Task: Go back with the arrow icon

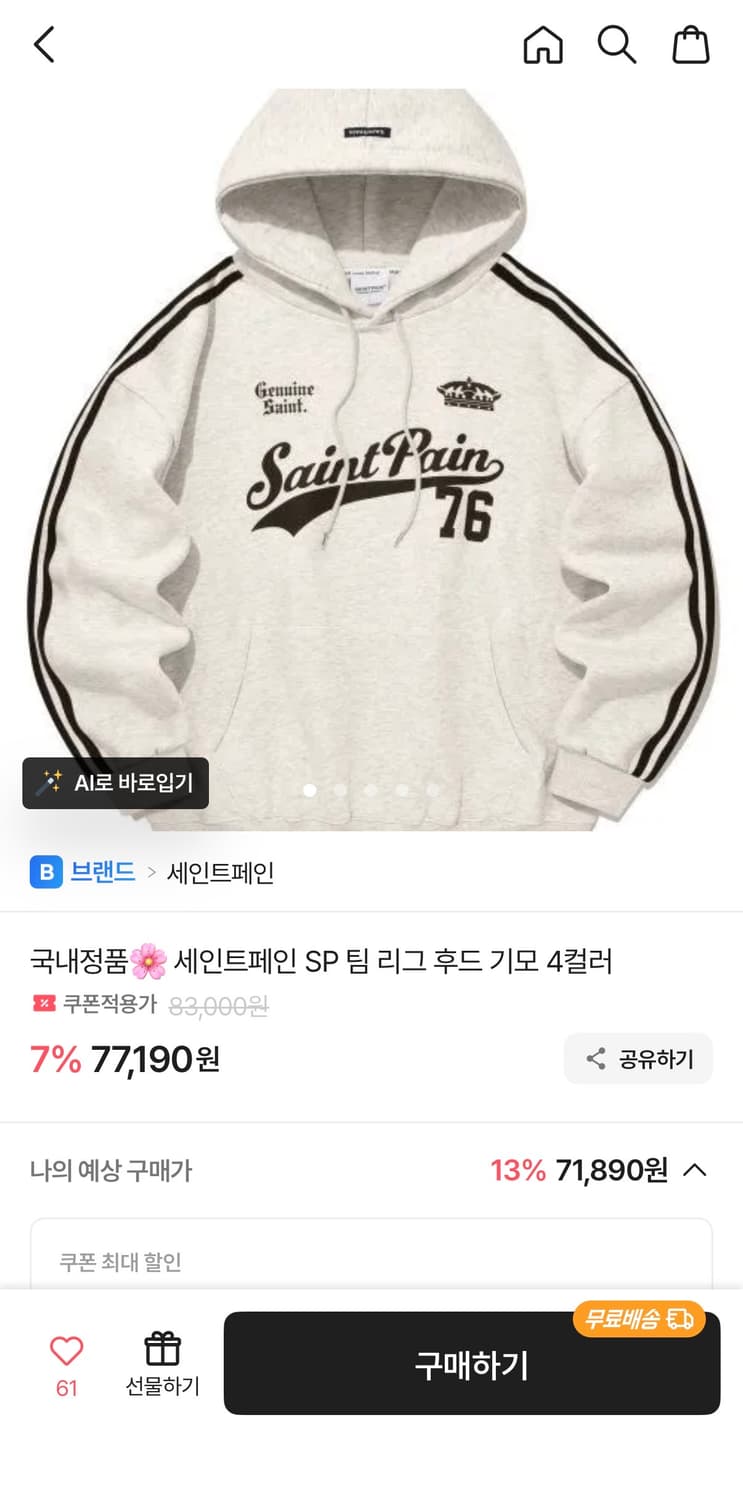Action: point(43,44)
